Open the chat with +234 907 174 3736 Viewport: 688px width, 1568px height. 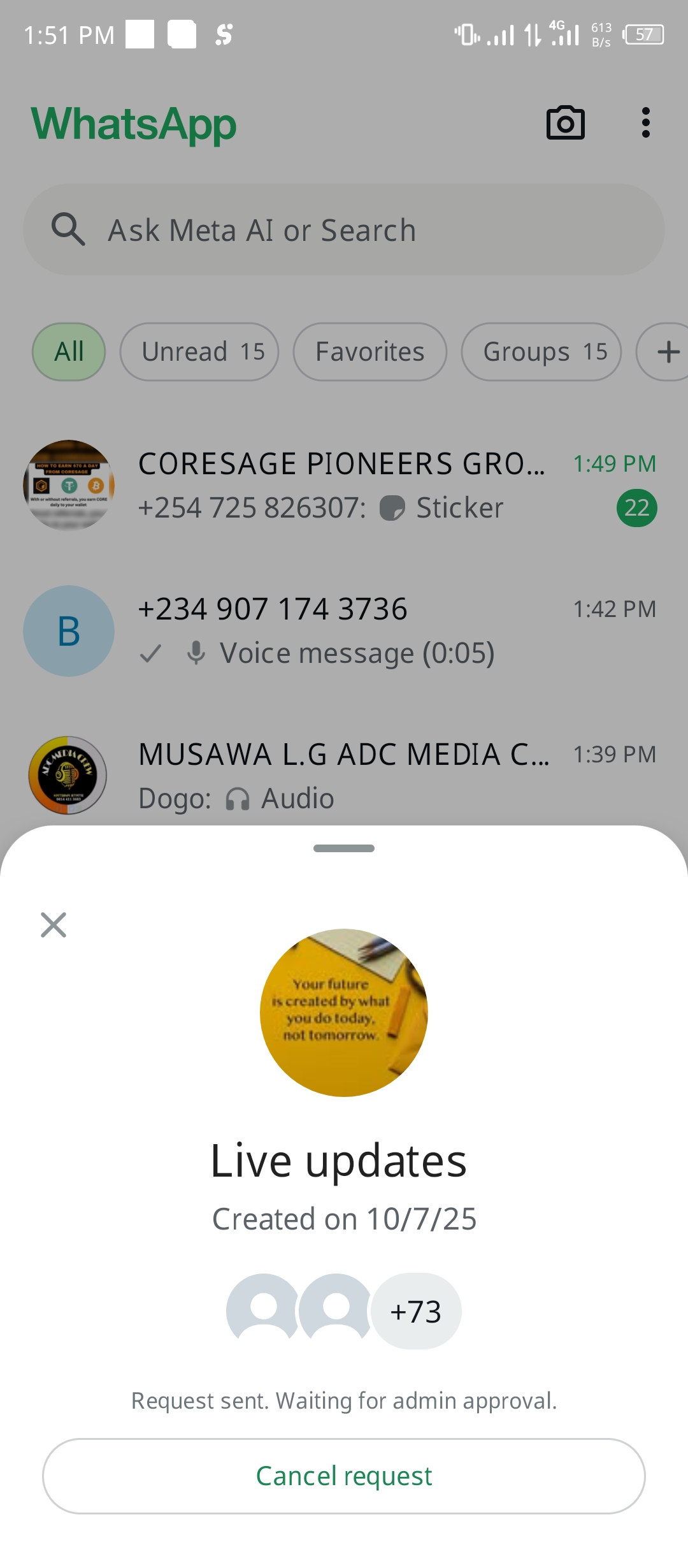pos(344,630)
